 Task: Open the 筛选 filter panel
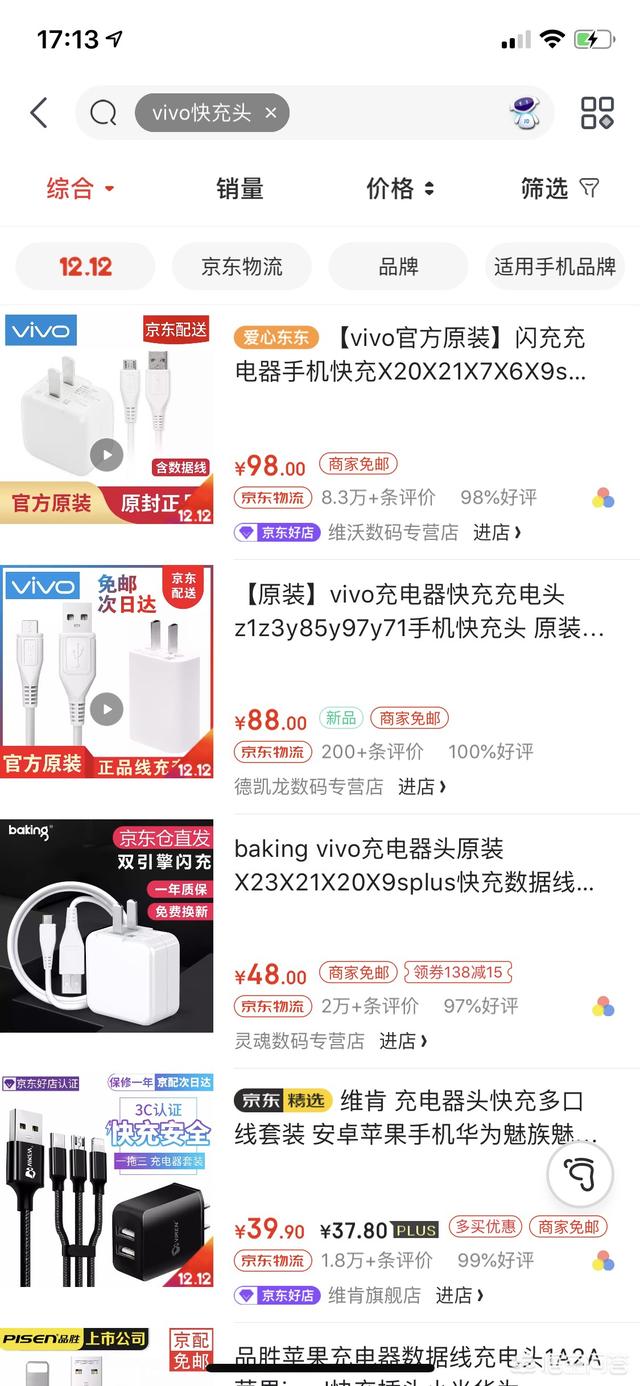click(559, 188)
